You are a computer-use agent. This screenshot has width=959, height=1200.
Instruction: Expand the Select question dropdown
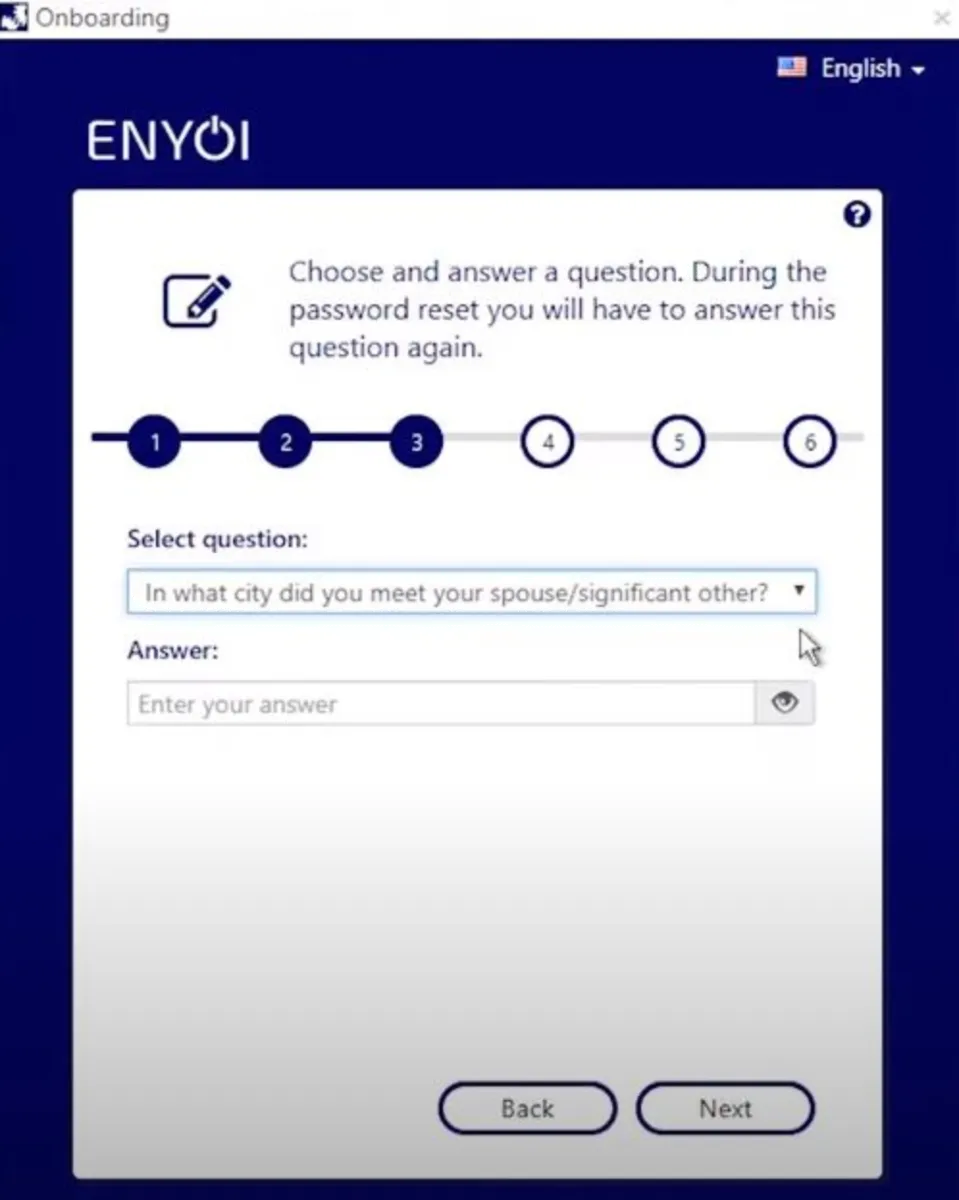click(471, 592)
